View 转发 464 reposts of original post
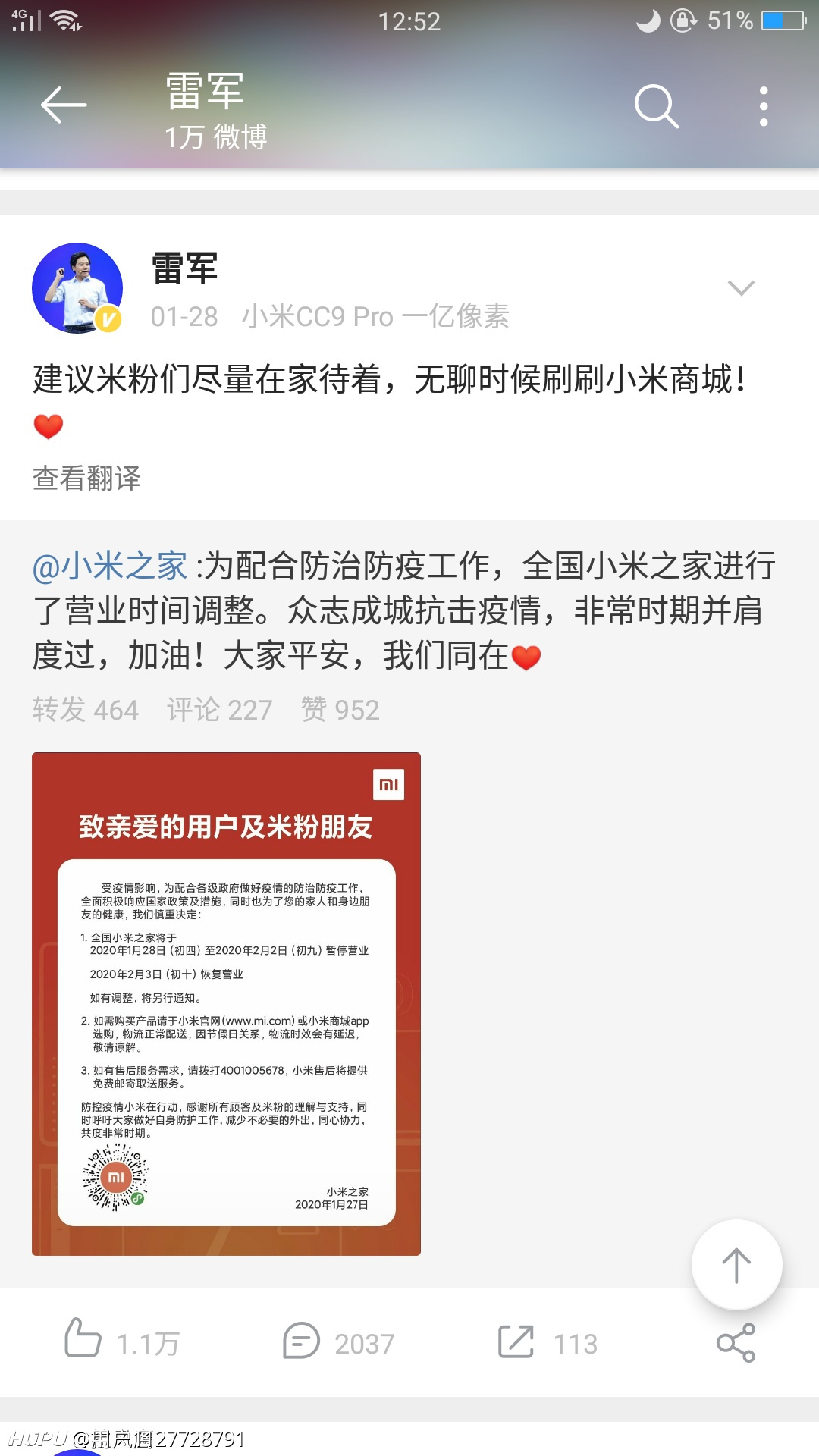This screenshot has width=819, height=1456. (x=86, y=710)
